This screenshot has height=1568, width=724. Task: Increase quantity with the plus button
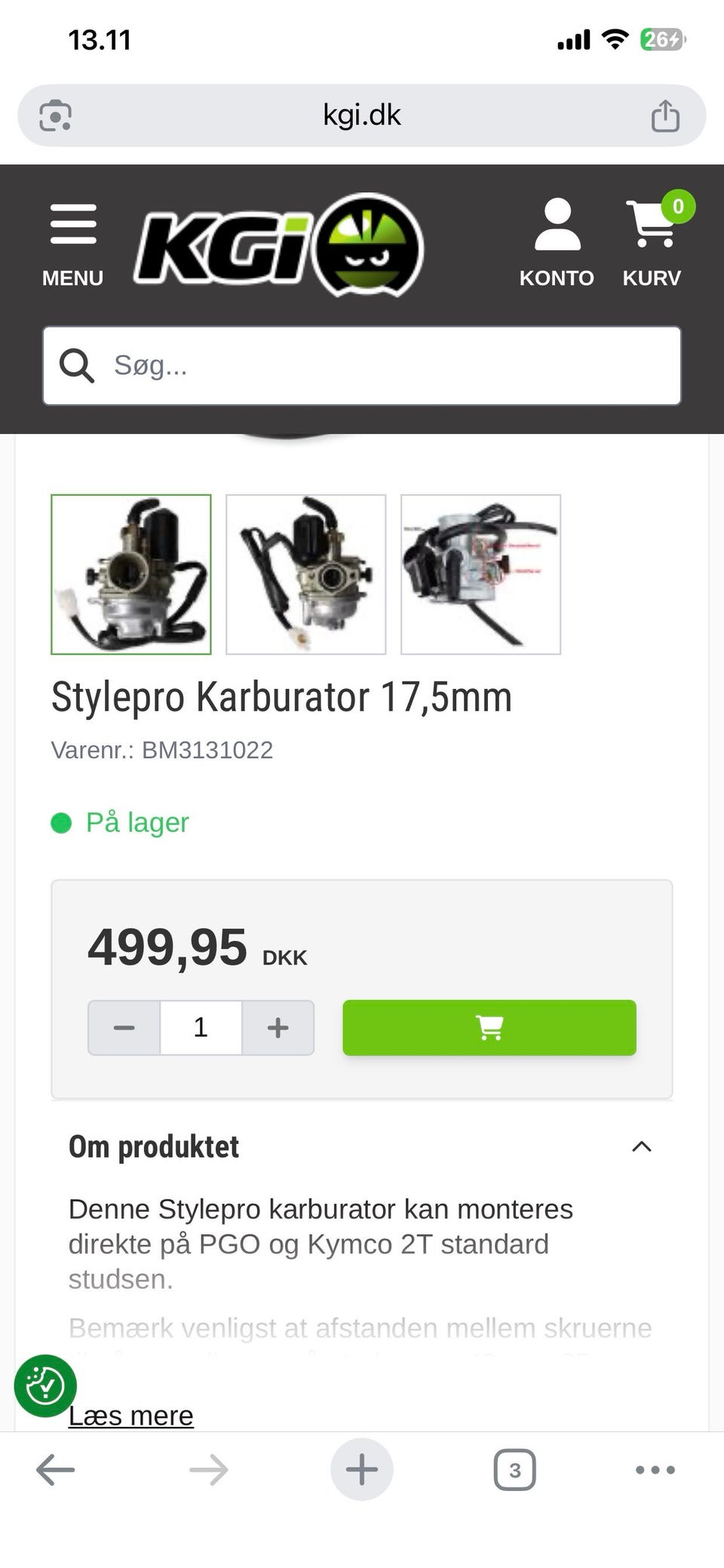point(278,1028)
